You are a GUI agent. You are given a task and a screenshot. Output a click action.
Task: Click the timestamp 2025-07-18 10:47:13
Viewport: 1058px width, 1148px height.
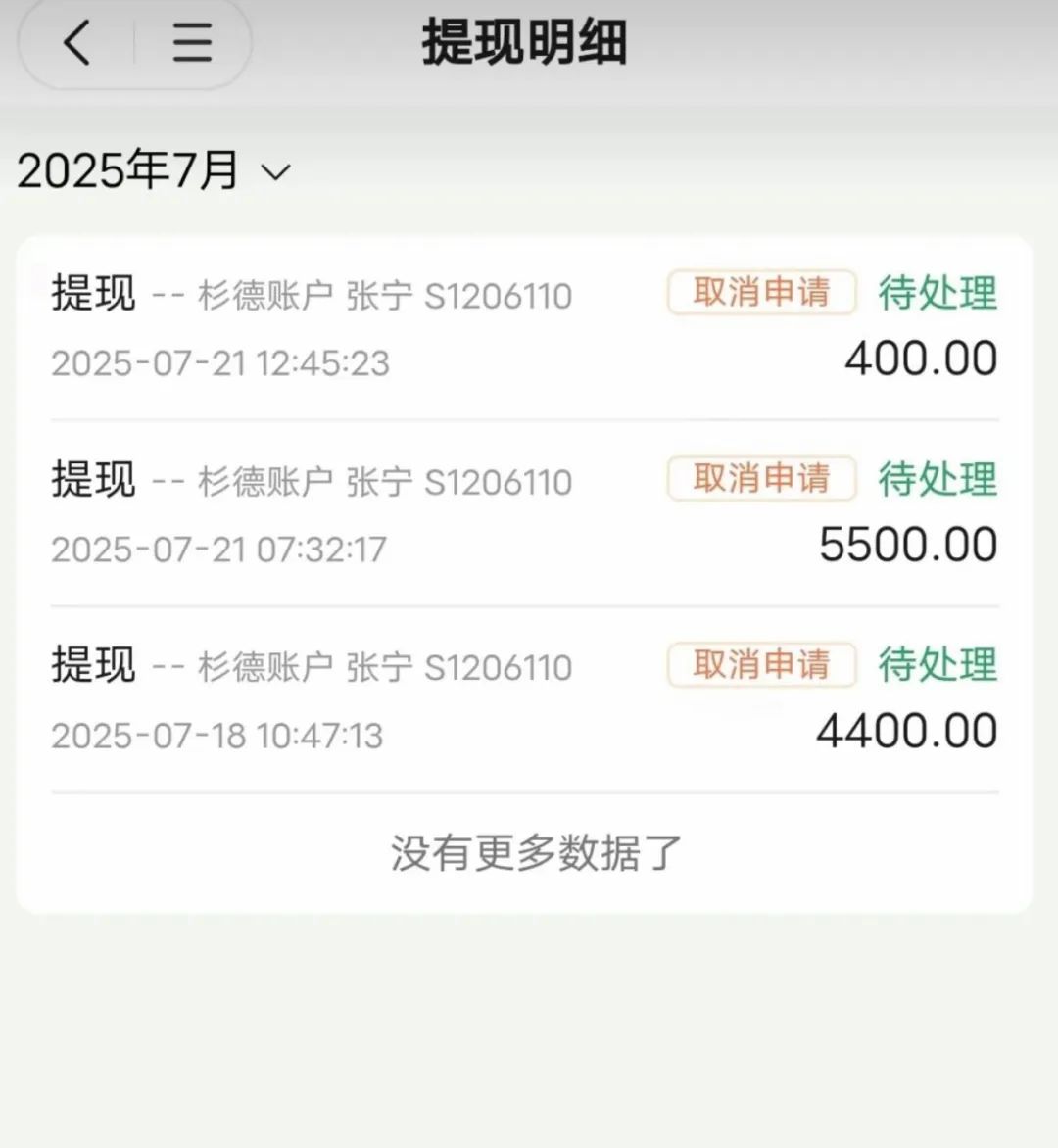point(218,735)
